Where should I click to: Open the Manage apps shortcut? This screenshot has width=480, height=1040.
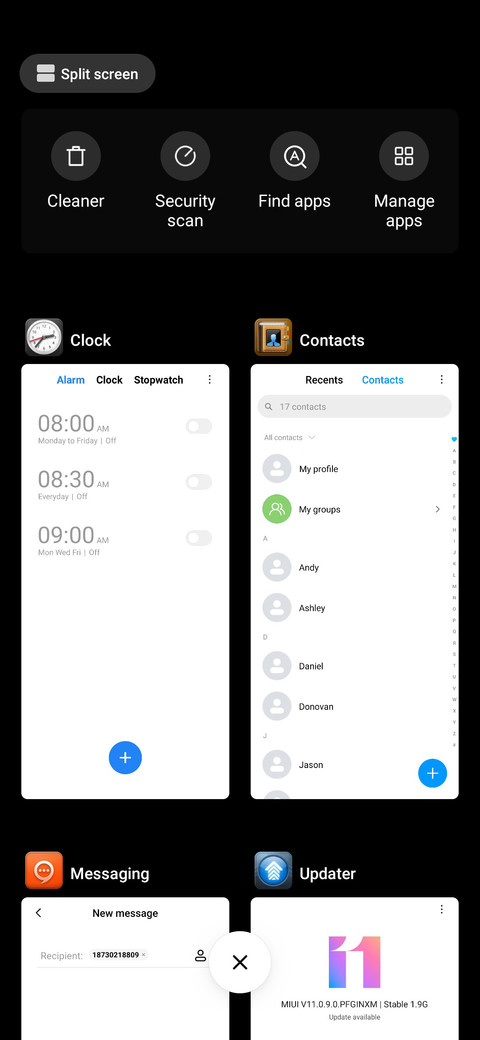click(x=404, y=180)
